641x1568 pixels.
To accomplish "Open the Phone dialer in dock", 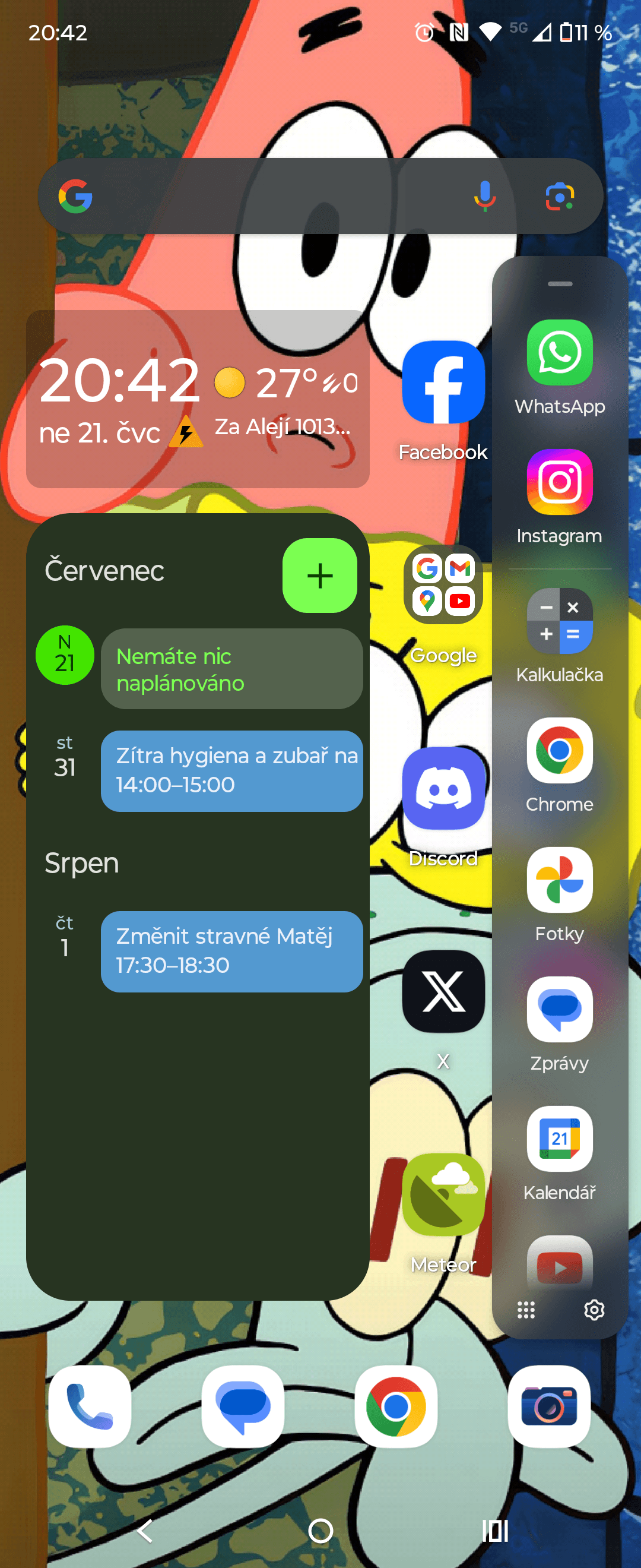I will tap(90, 1406).
